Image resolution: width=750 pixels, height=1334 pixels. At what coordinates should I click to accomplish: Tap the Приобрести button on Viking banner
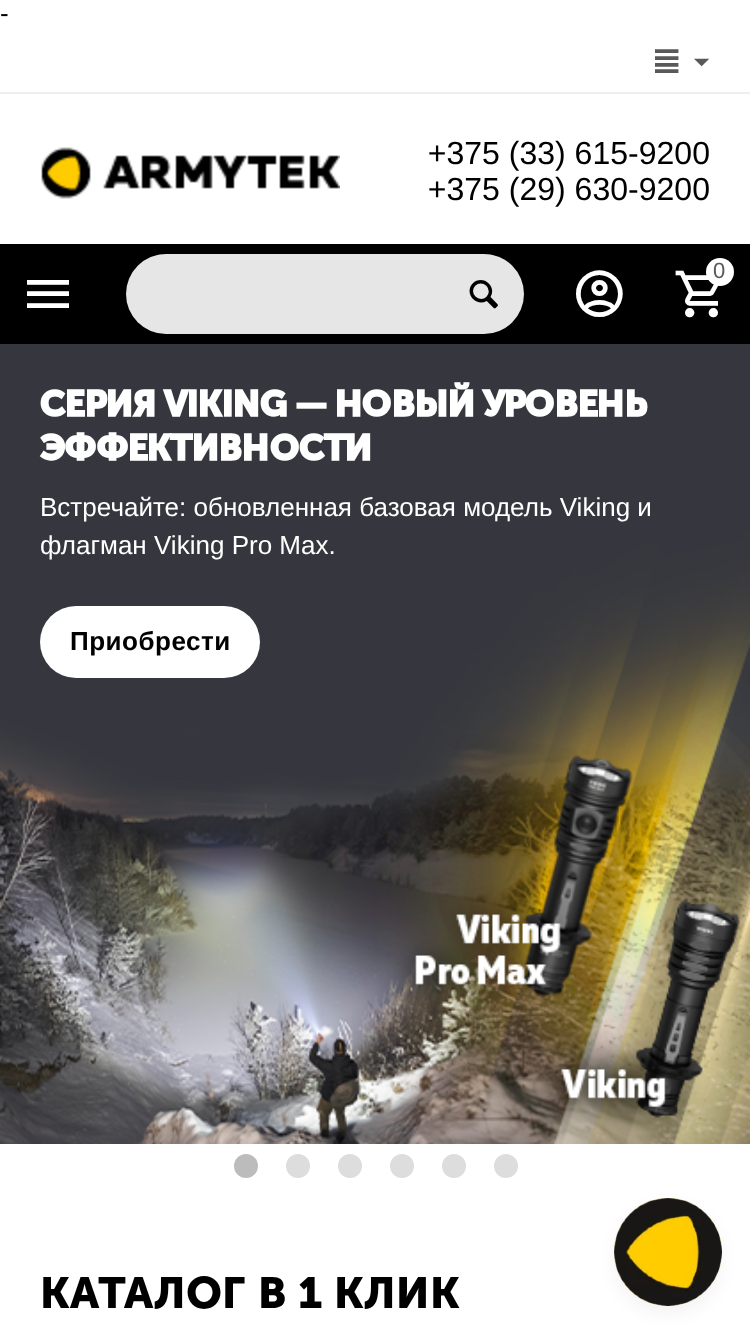(150, 642)
